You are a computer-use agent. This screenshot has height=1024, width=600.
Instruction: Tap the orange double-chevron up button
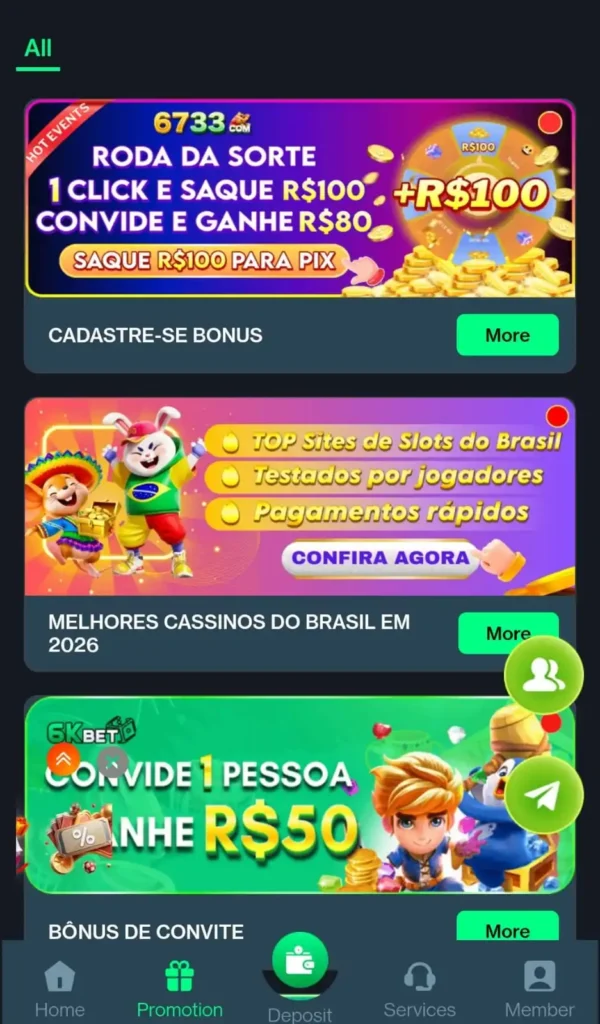coord(63,760)
